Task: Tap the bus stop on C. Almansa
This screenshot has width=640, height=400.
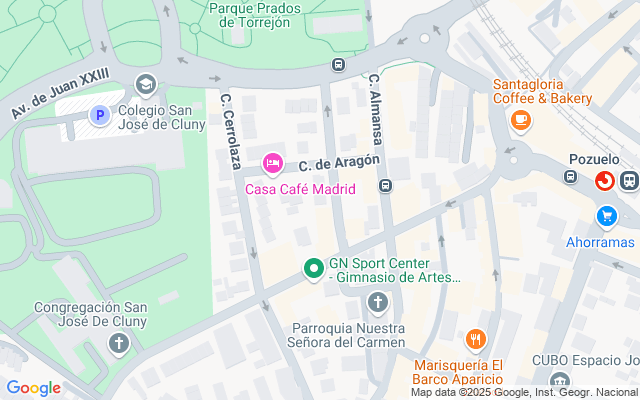Action: click(385, 186)
